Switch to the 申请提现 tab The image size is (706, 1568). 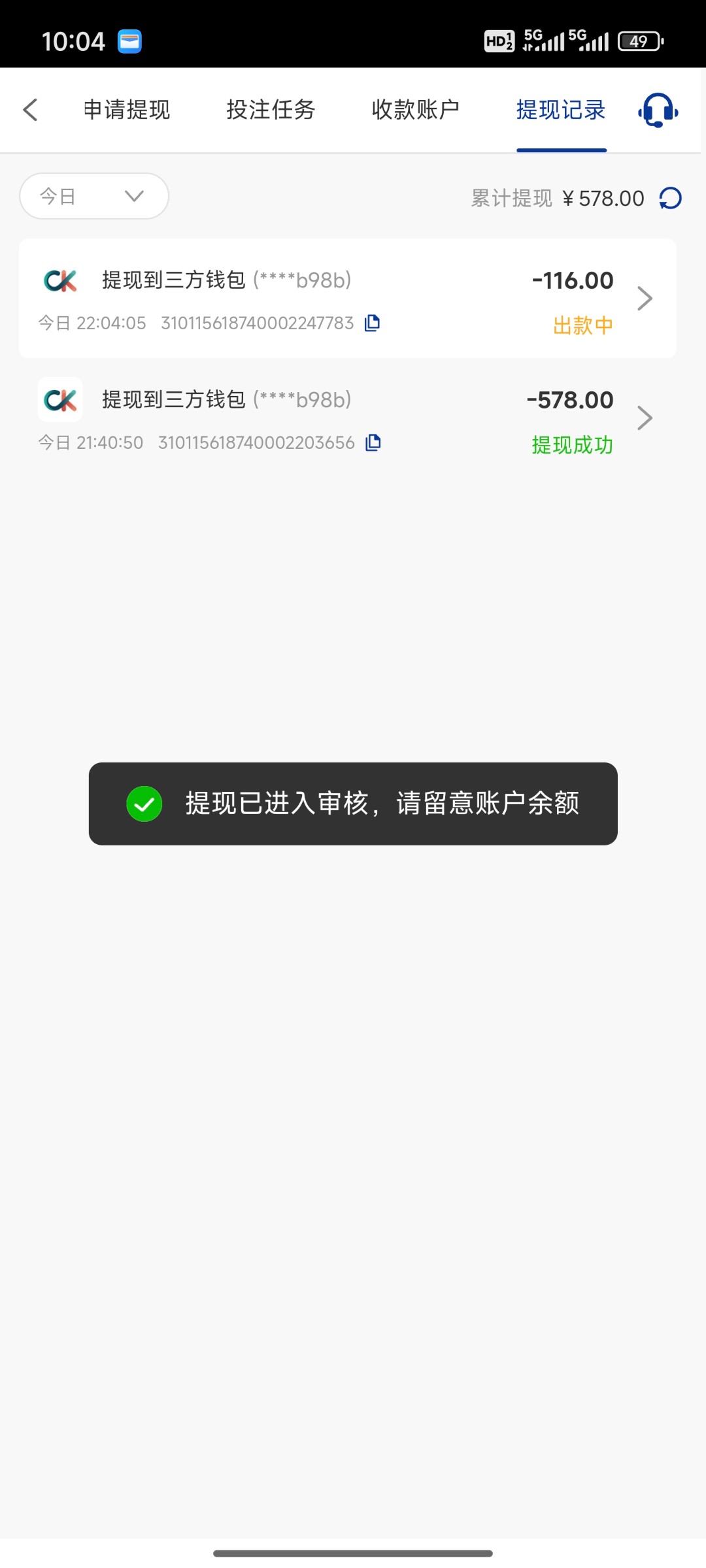click(127, 110)
